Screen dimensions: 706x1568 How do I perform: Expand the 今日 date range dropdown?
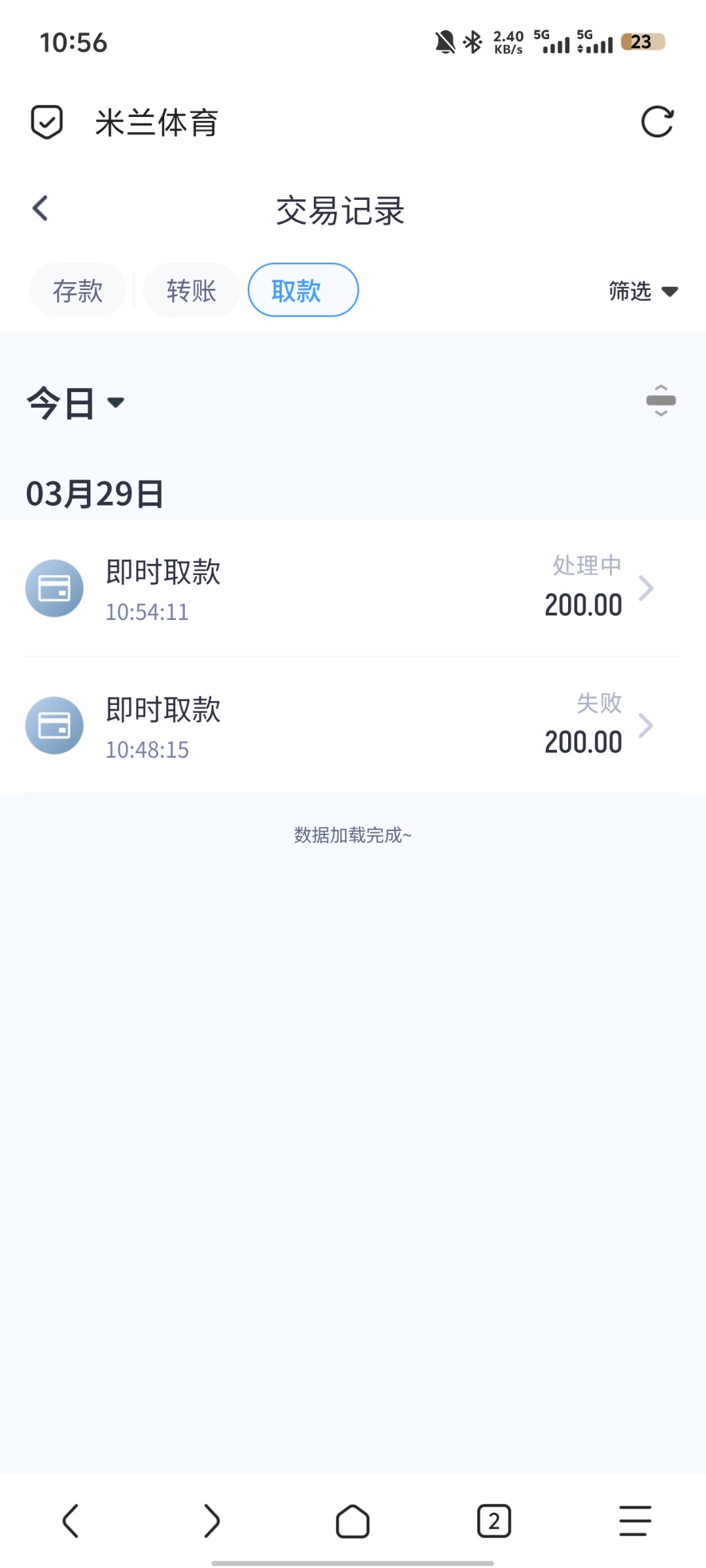75,402
